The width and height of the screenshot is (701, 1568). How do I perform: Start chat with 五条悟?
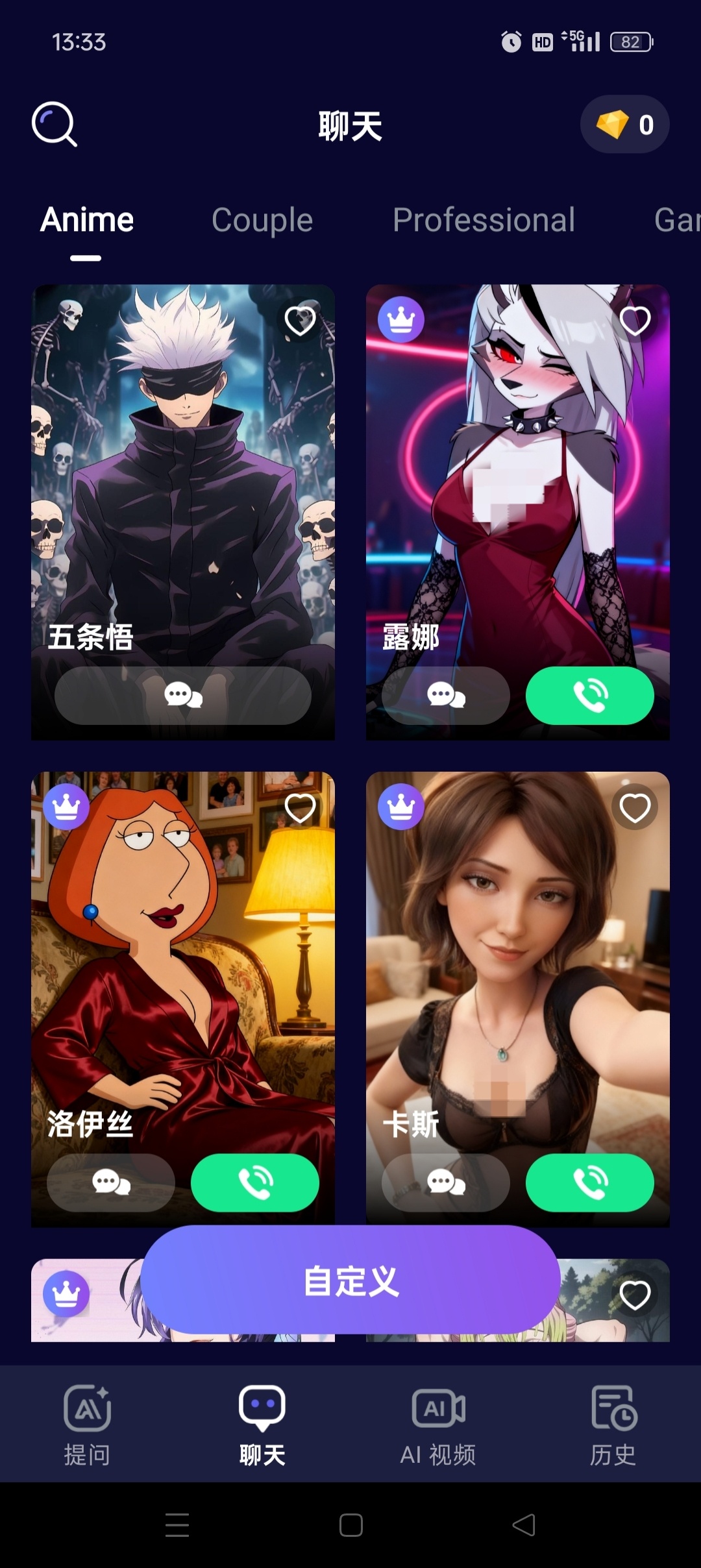pos(183,696)
